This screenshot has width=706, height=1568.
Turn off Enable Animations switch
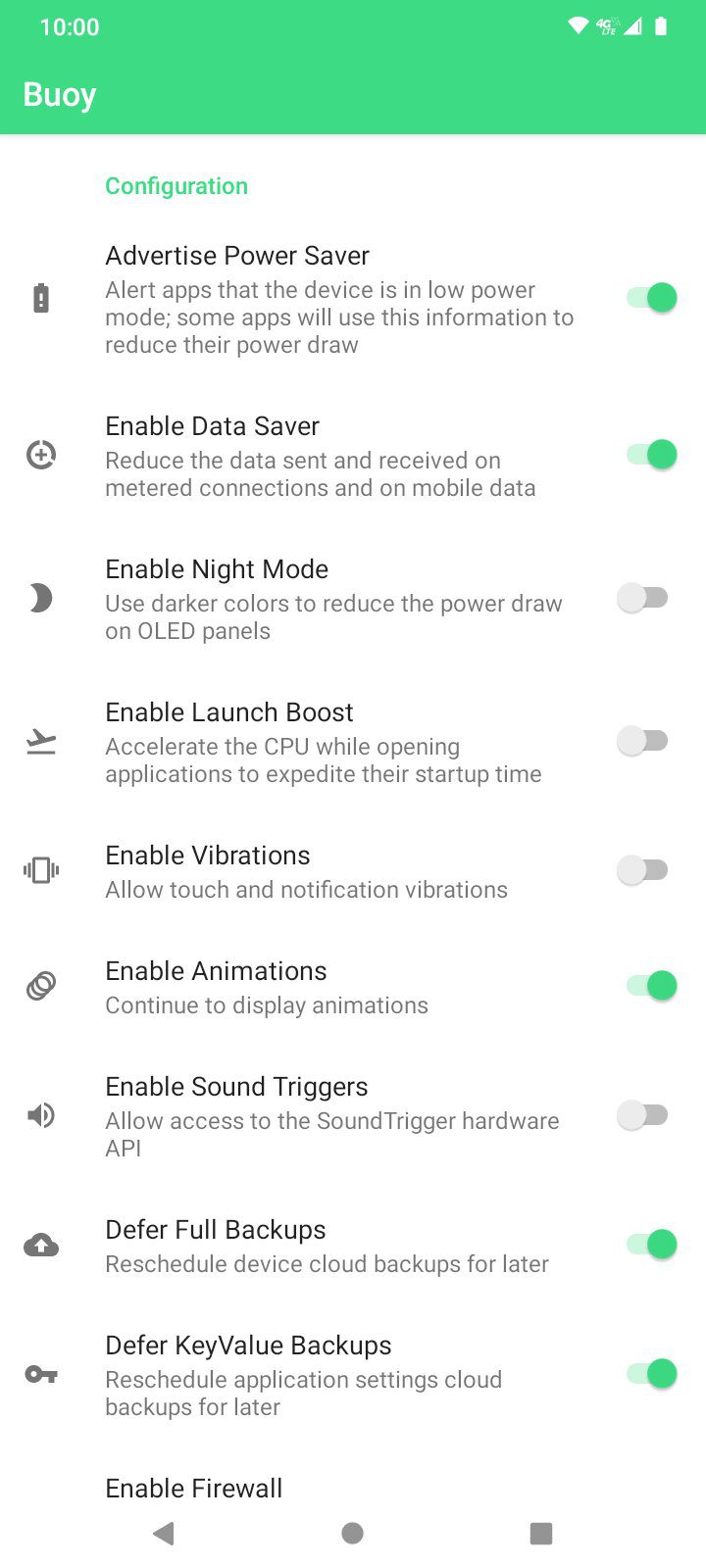point(651,986)
